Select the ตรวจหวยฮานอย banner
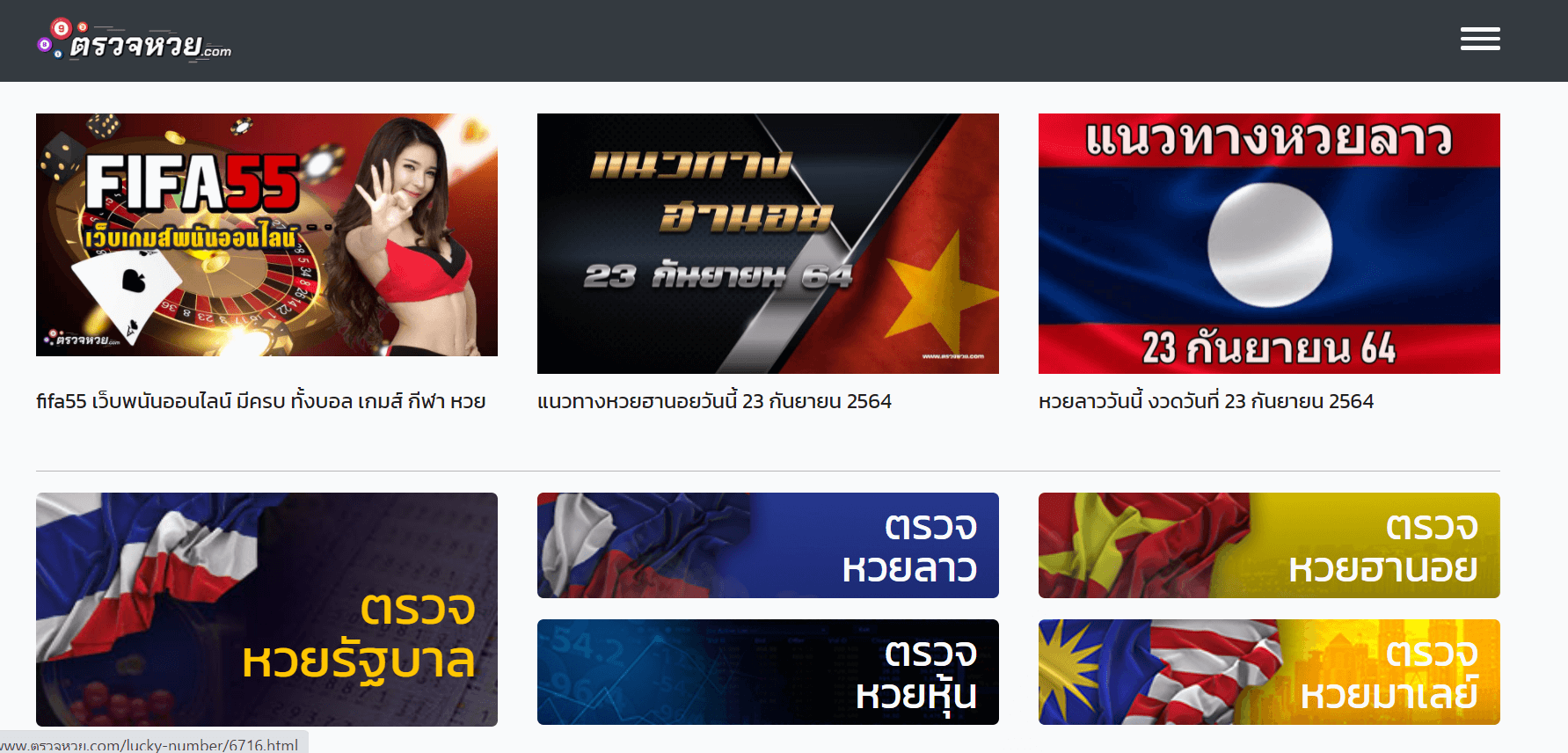This screenshot has width=1568, height=753. 1269,545
